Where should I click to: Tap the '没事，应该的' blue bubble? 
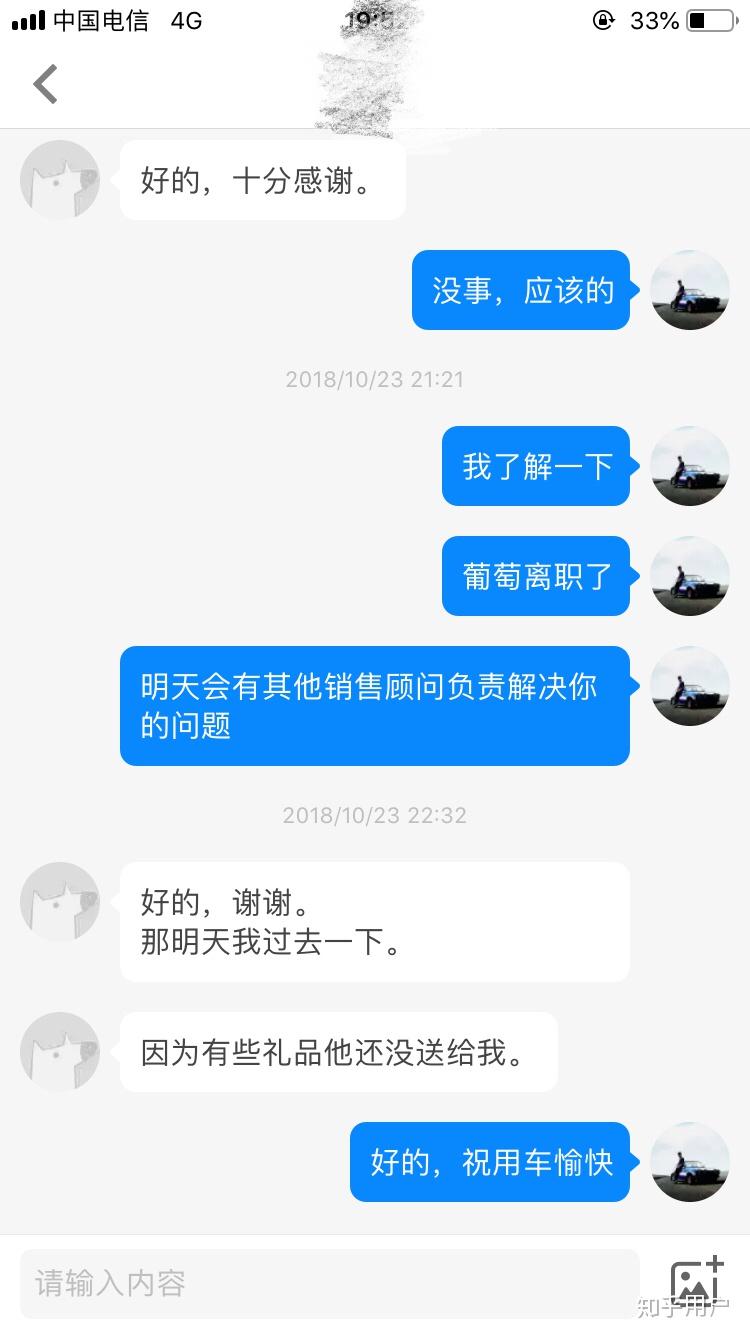click(520, 290)
